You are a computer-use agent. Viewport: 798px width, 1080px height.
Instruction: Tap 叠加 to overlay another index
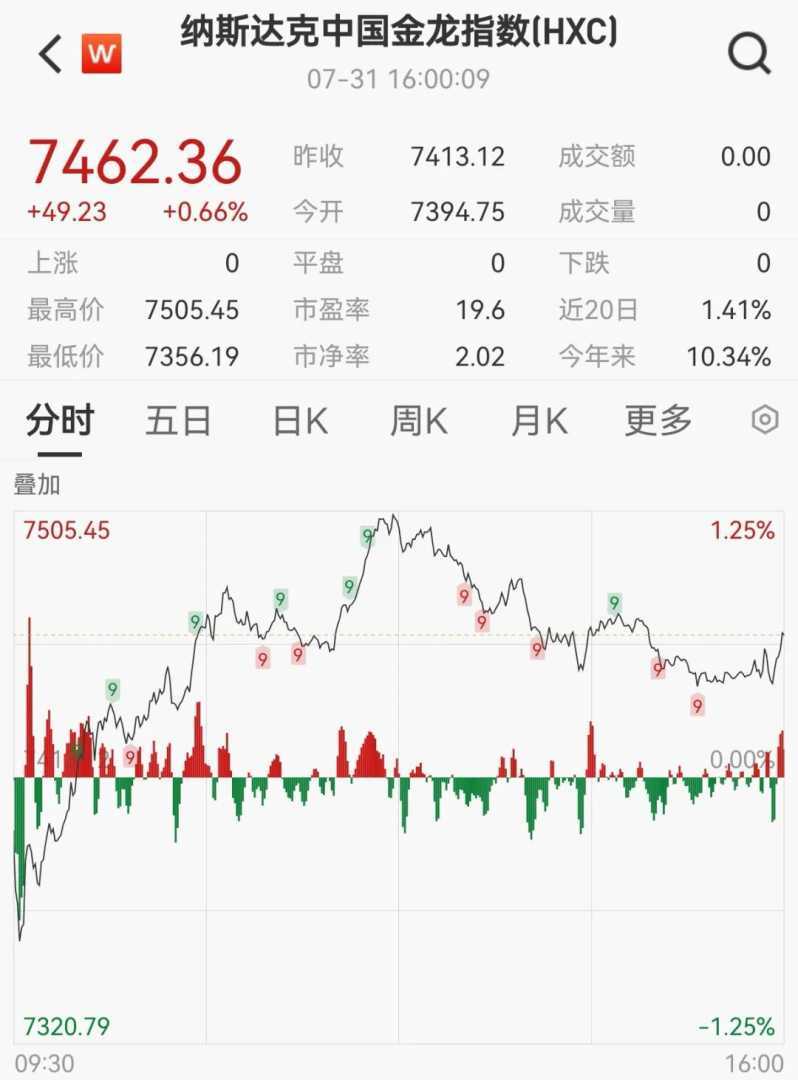[x=37, y=485]
